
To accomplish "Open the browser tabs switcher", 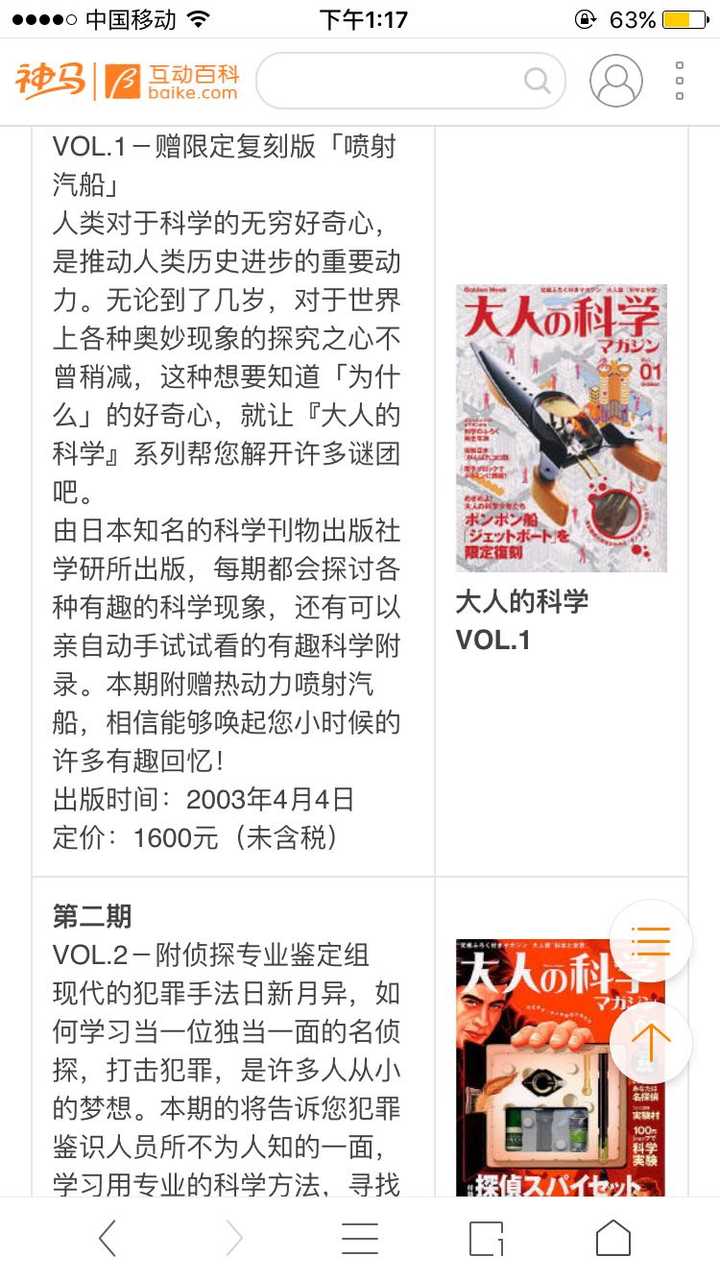I will tap(486, 1239).
